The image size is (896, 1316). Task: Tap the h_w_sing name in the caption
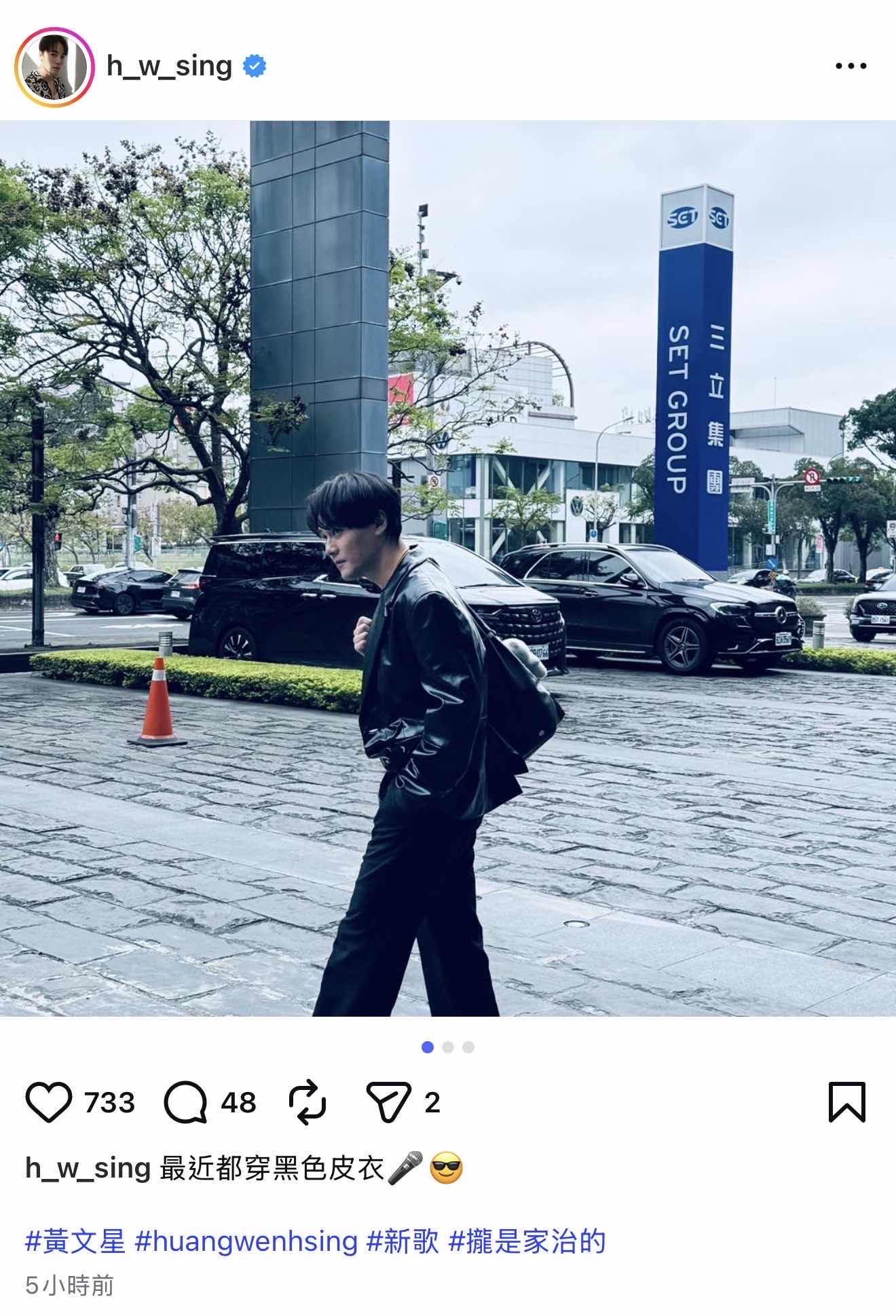pos(88,1169)
